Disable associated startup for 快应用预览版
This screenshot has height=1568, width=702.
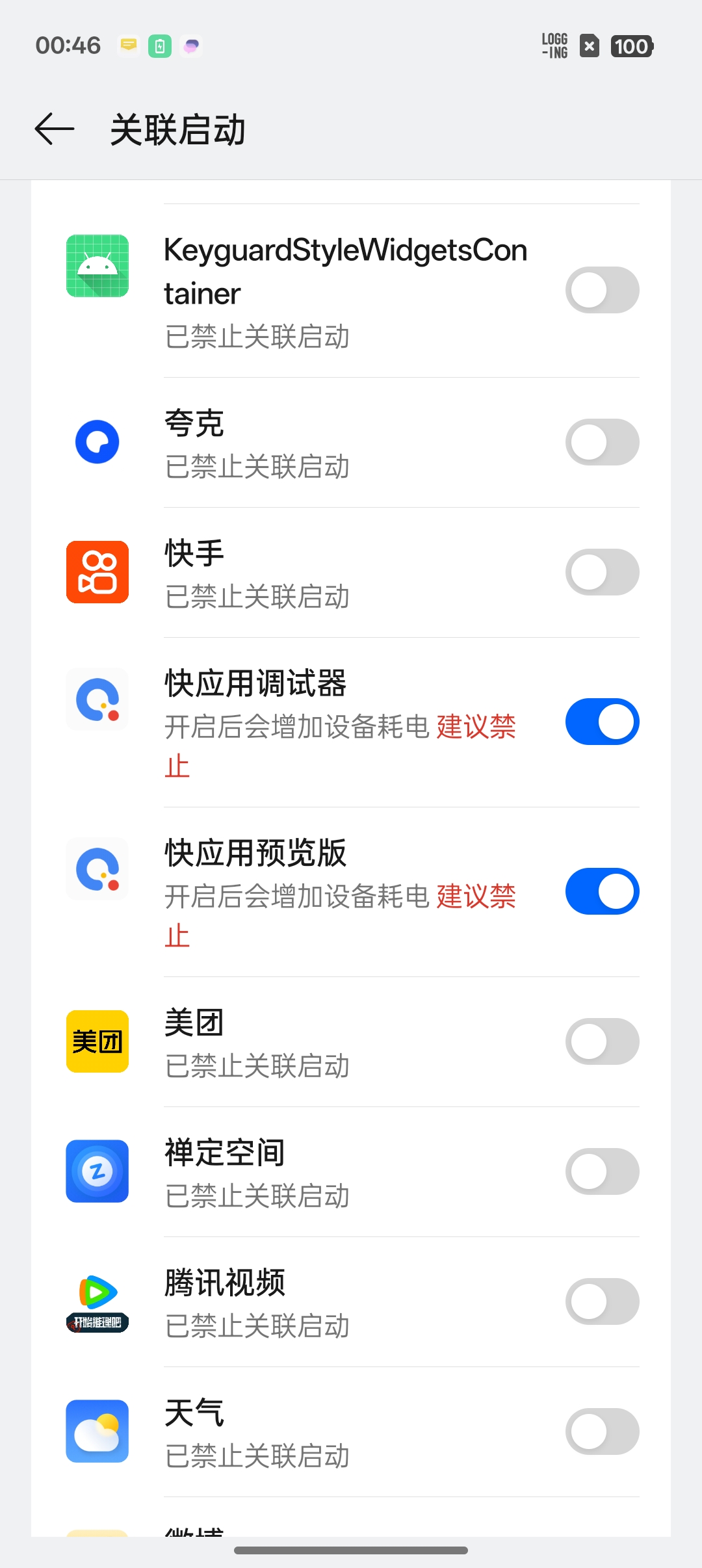(601, 891)
